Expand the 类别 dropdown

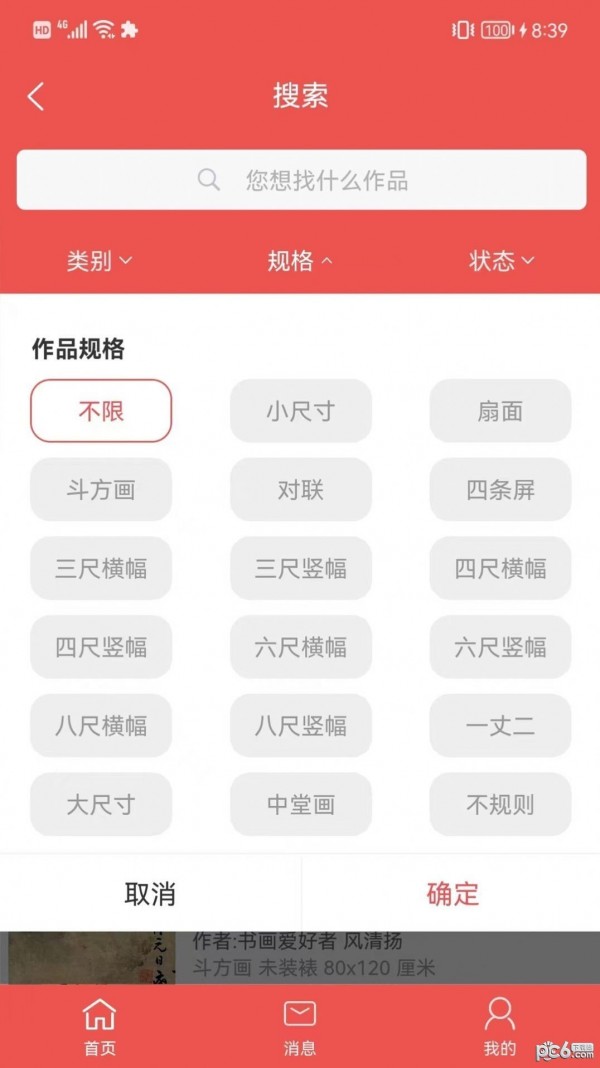pos(99,261)
